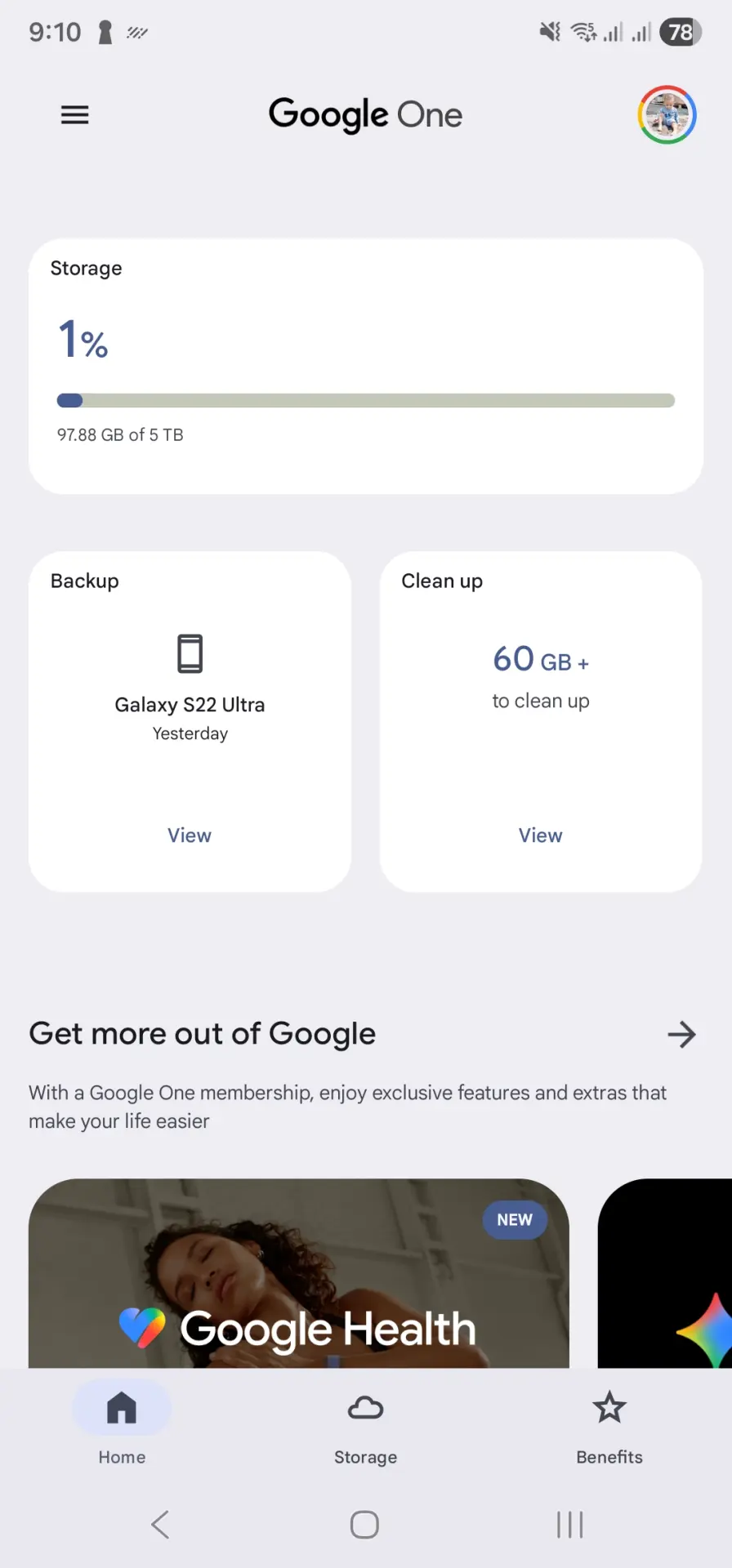Open the Storage usage card
Viewport: 732px width, 1568px height.
point(366,366)
